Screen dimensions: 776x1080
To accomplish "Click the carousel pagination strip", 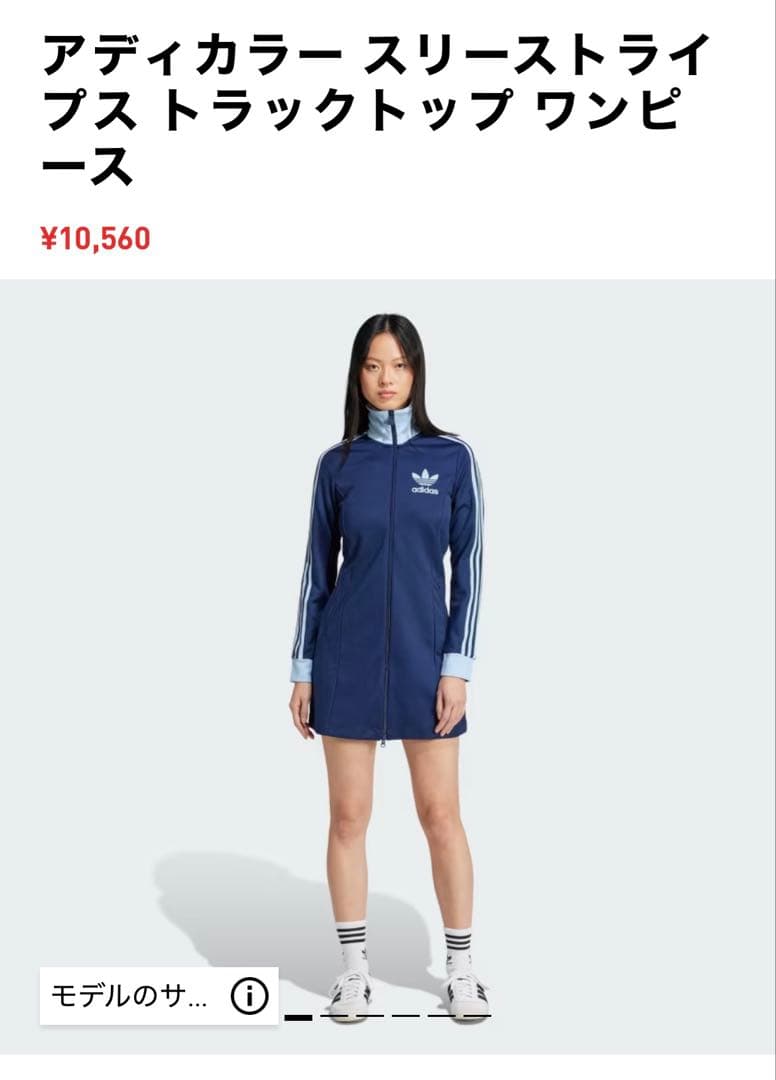I will [388, 1017].
